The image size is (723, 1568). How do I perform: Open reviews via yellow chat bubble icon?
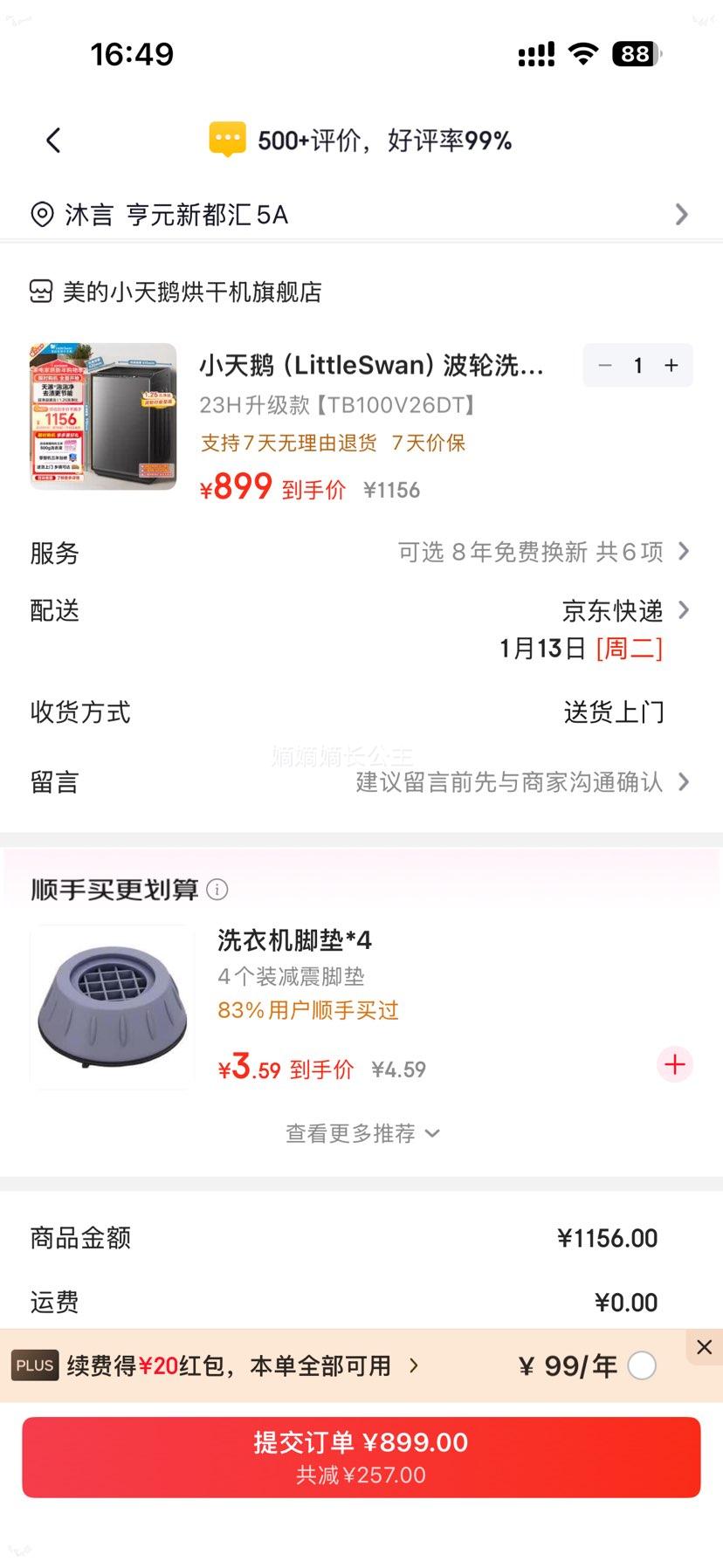click(226, 139)
